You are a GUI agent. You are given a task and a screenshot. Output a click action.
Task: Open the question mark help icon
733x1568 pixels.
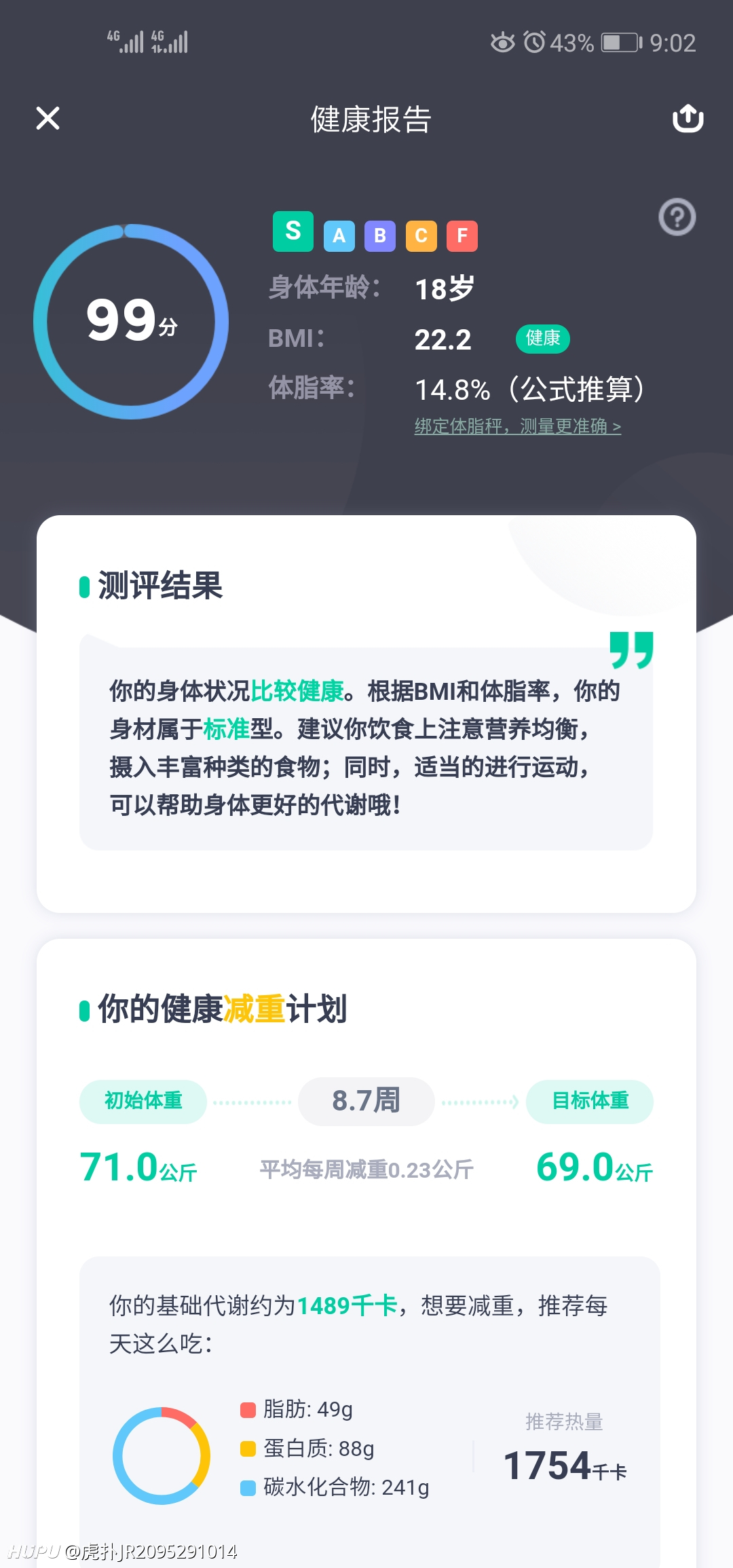click(x=677, y=217)
